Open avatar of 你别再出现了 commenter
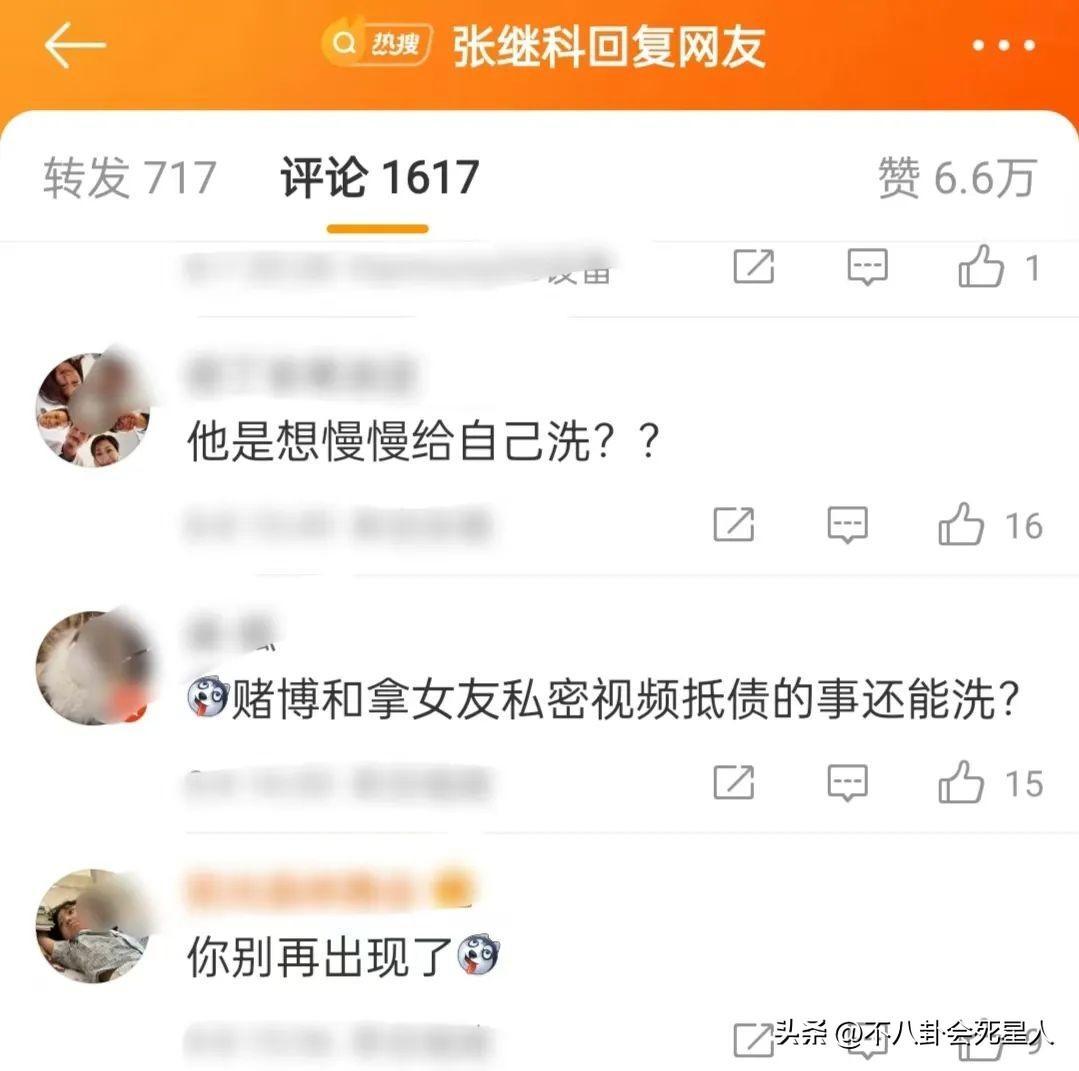This screenshot has height=1071, width=1079. 93,925
